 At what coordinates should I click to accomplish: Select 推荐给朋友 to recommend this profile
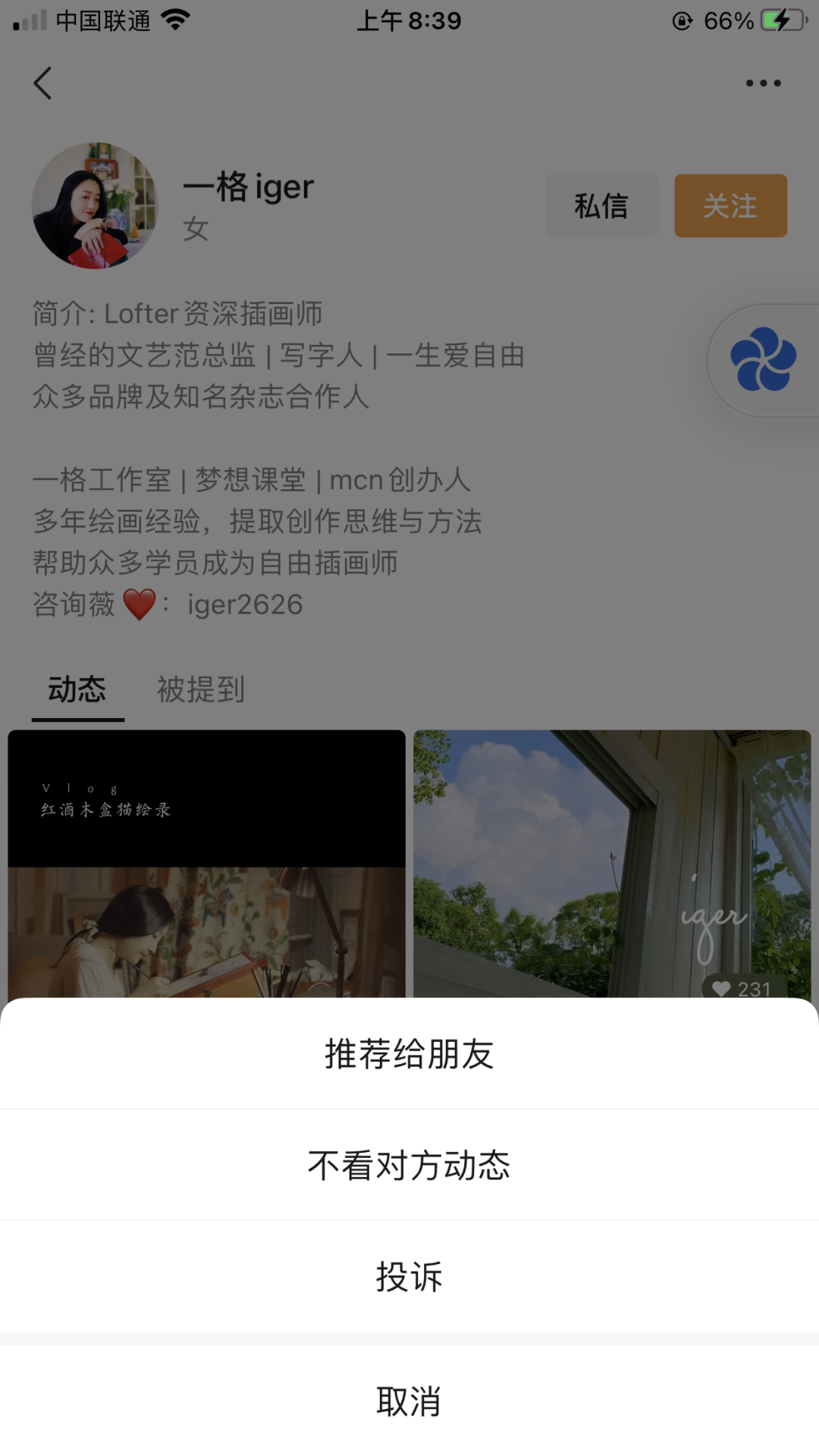pos(409,1054)
